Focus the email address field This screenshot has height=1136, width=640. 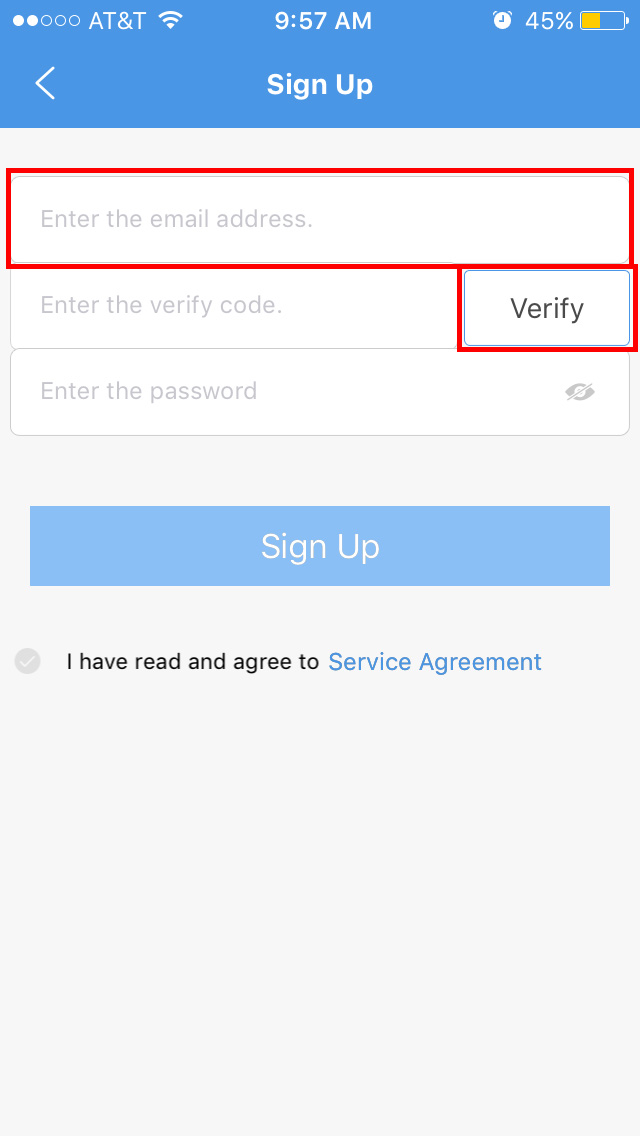coord(320,219)
